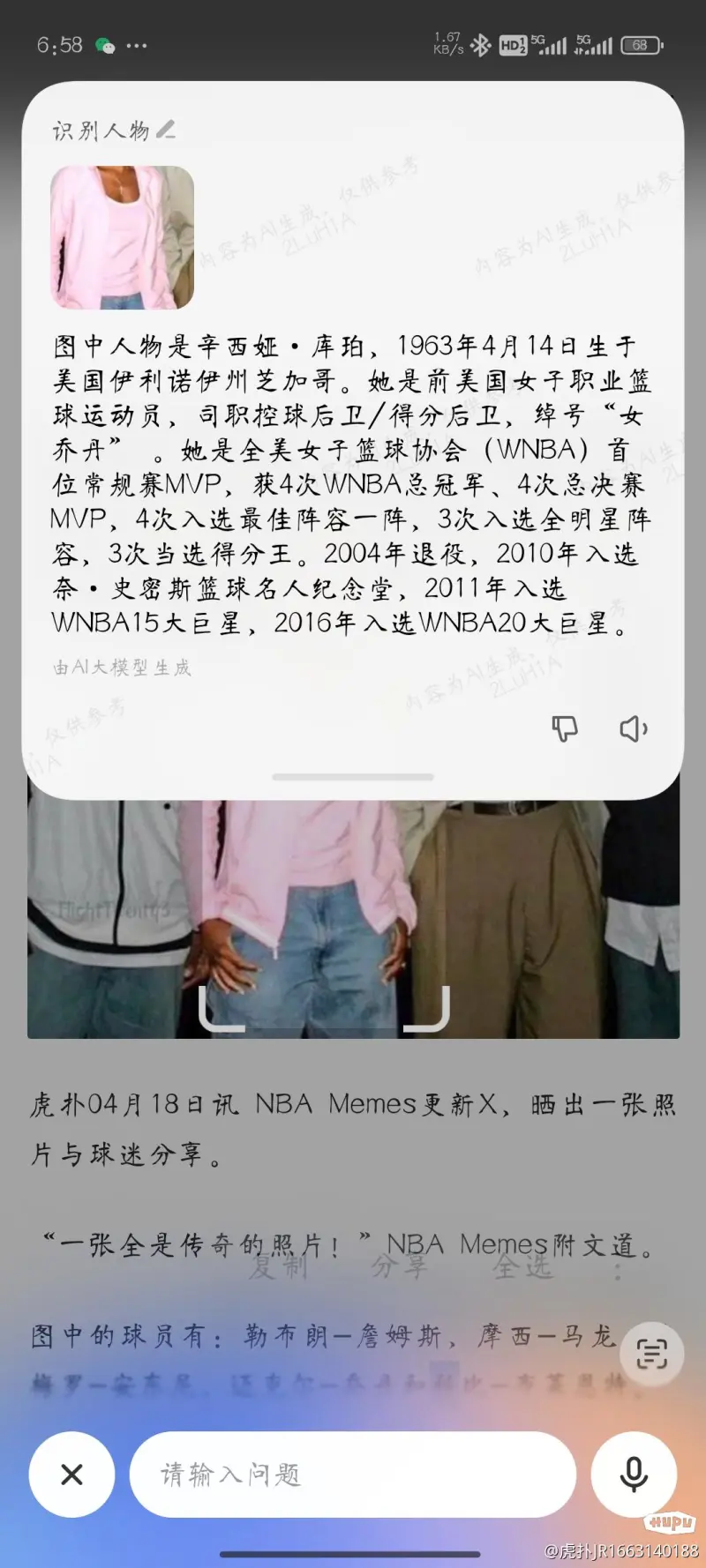Dislike the AI-generated answer

coord(565,728)
